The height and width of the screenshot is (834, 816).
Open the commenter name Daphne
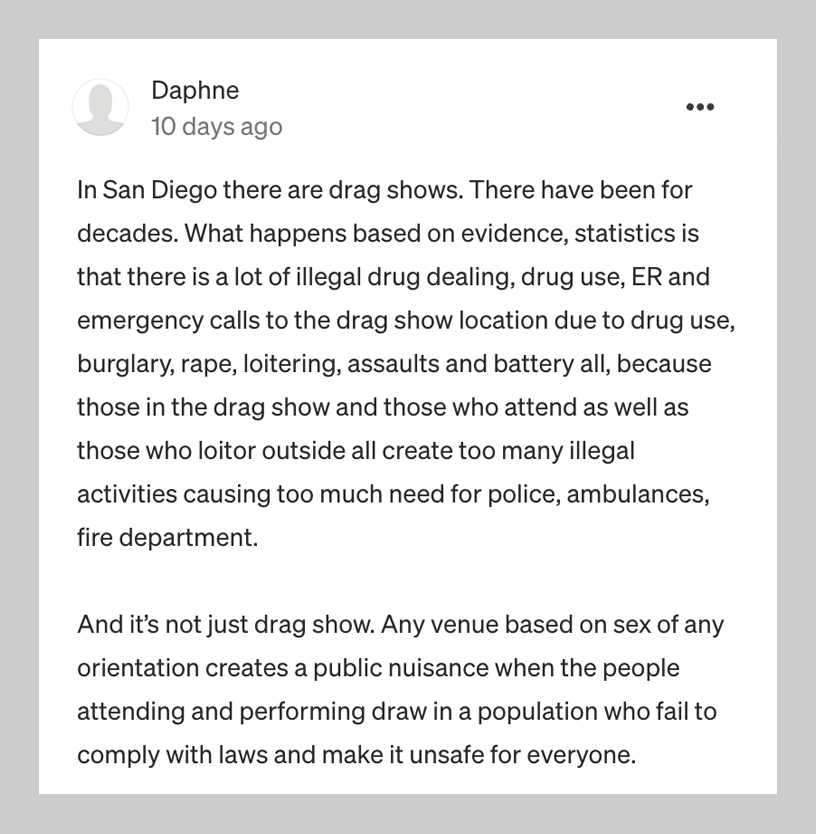pos(195,90)
